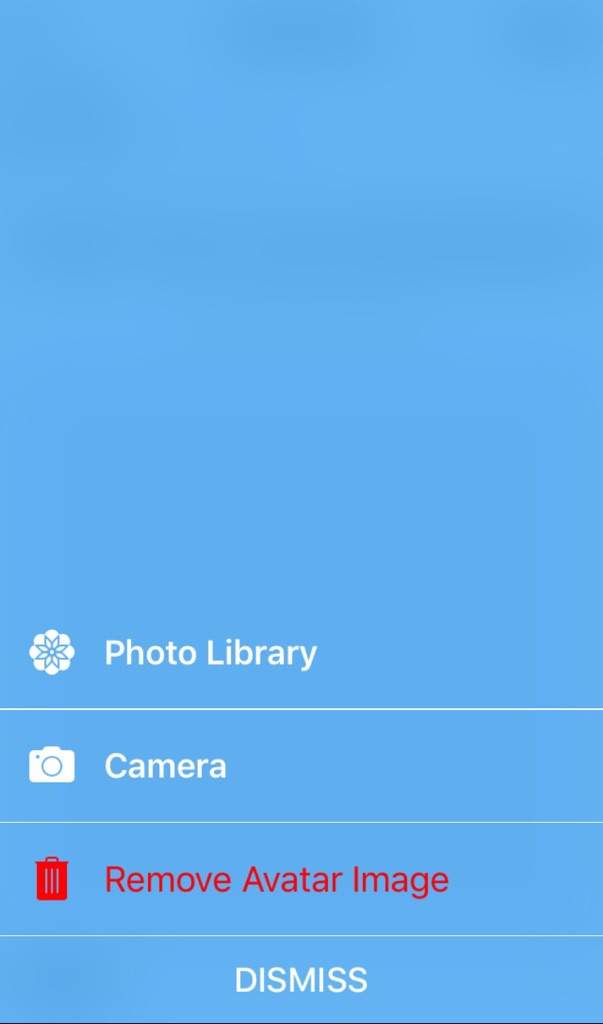Tap Remove Avatar Image
Viewport: 603px width, 1024px height.
pos(276,880)
